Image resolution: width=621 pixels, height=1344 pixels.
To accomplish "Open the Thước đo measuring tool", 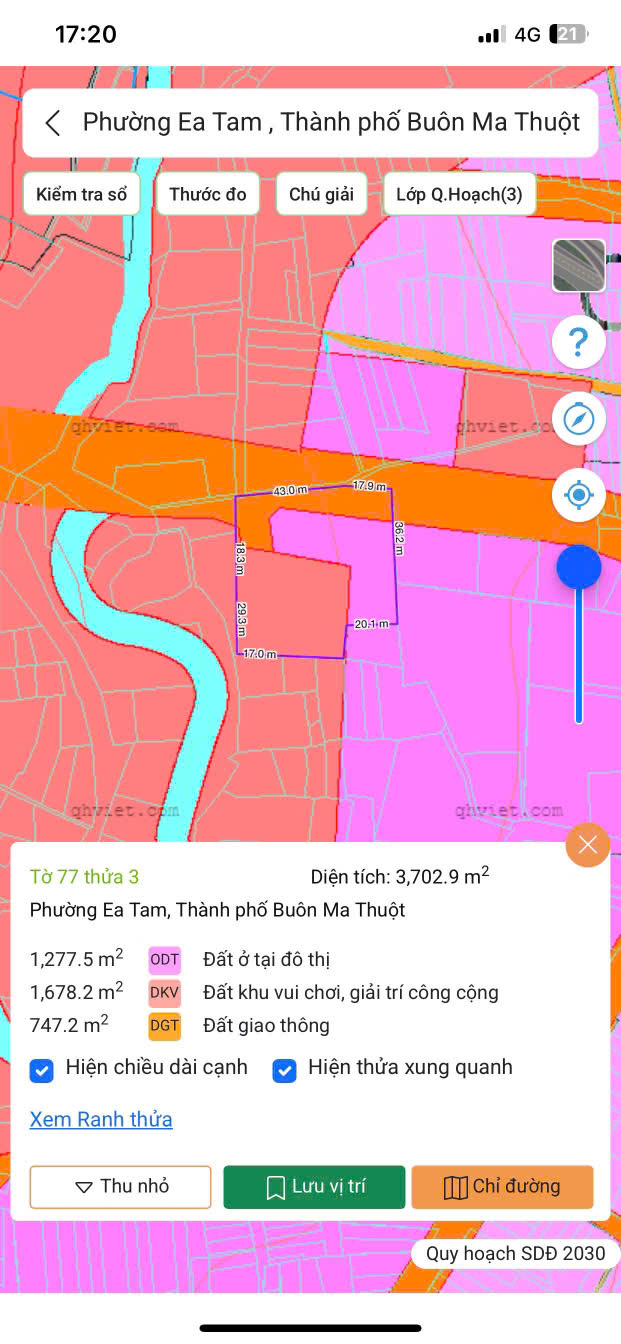I will (x=207, y=194).
